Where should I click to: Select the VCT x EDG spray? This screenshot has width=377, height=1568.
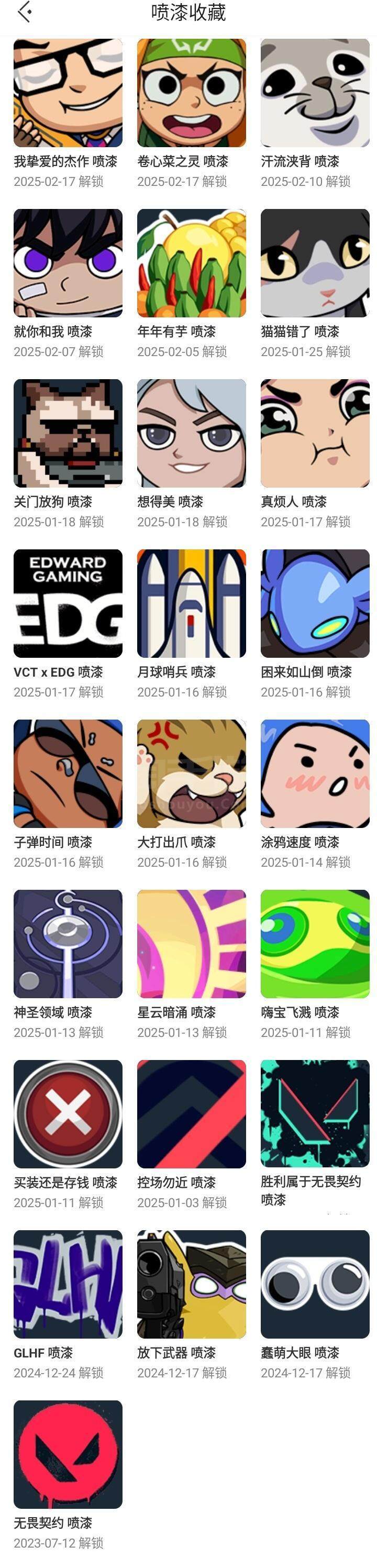coord(68,603)
